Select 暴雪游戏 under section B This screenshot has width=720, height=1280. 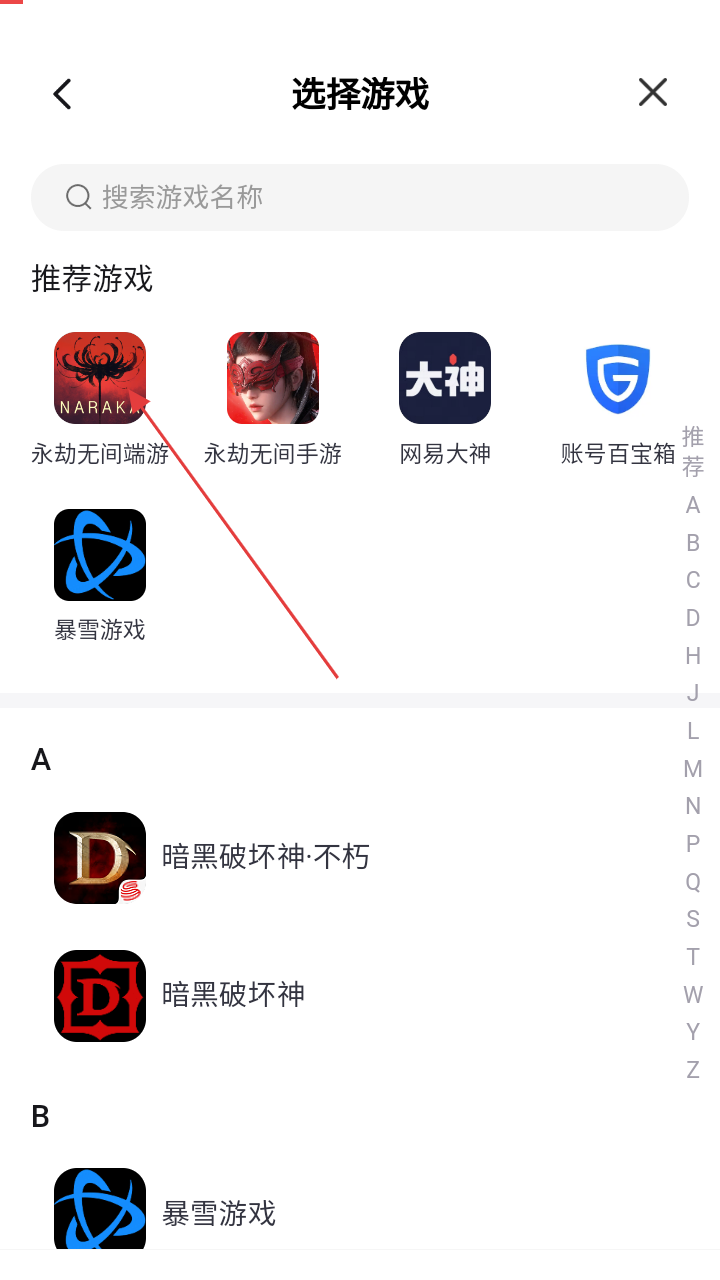218,1213
